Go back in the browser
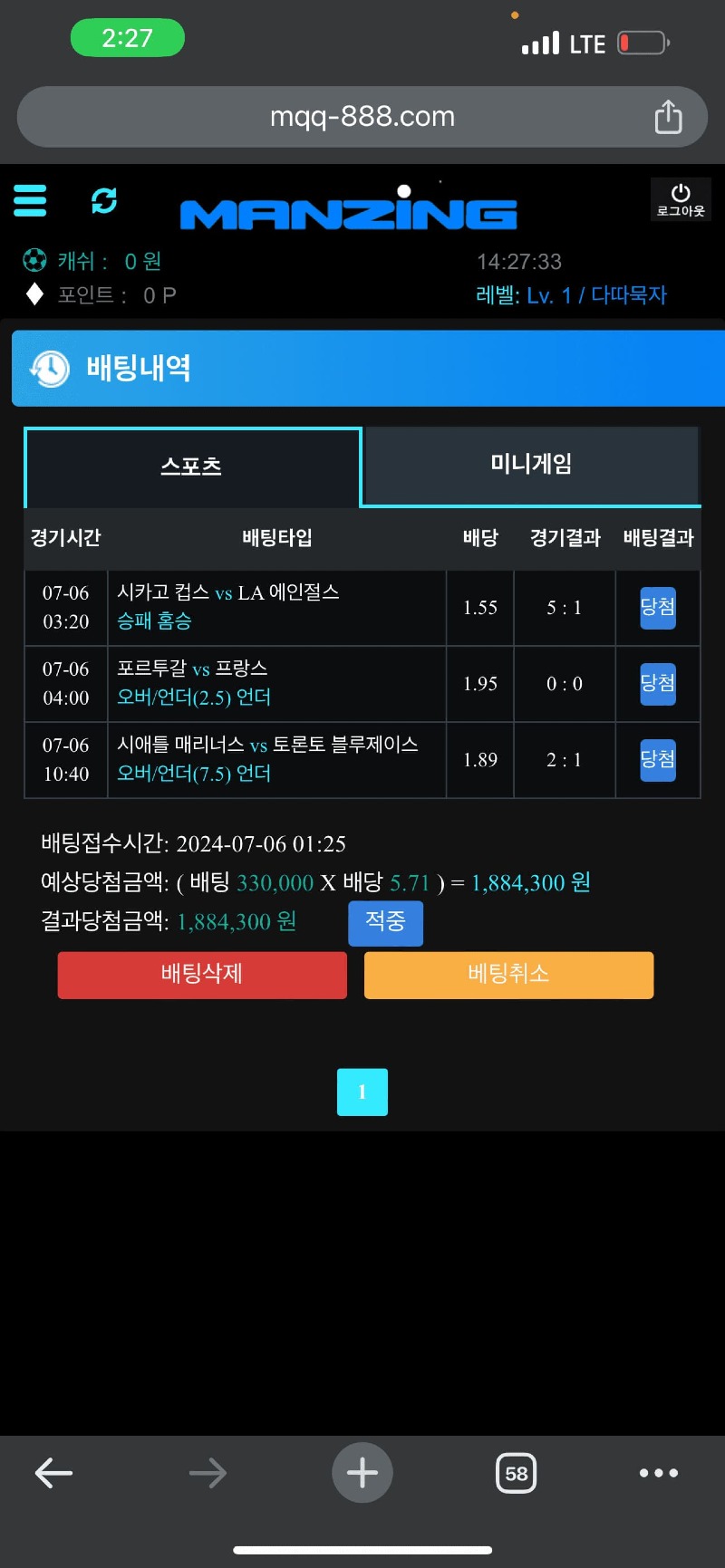 click(x=53, y=1473)
